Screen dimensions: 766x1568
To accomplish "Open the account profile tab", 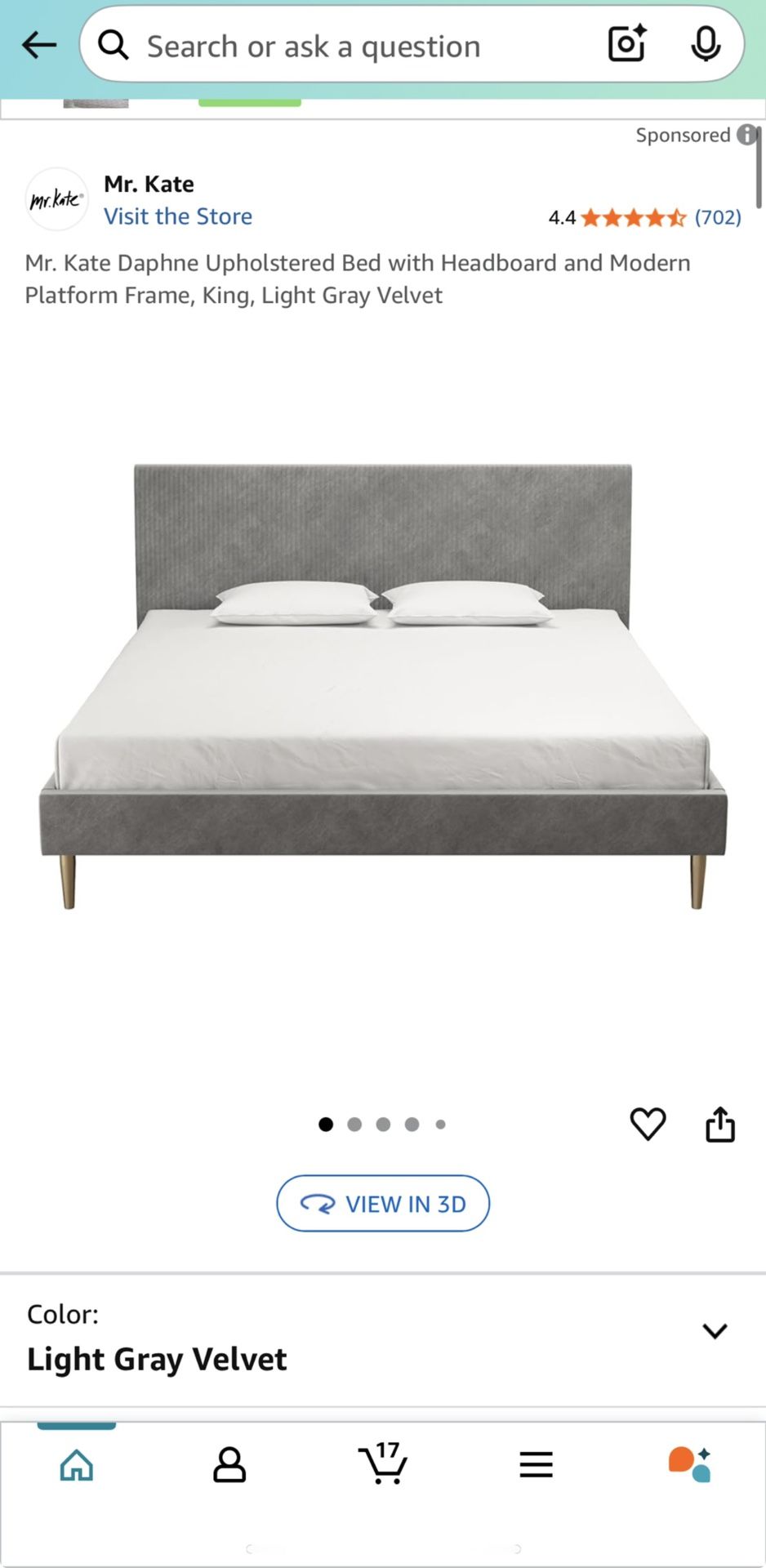I will coord(229,1464).
